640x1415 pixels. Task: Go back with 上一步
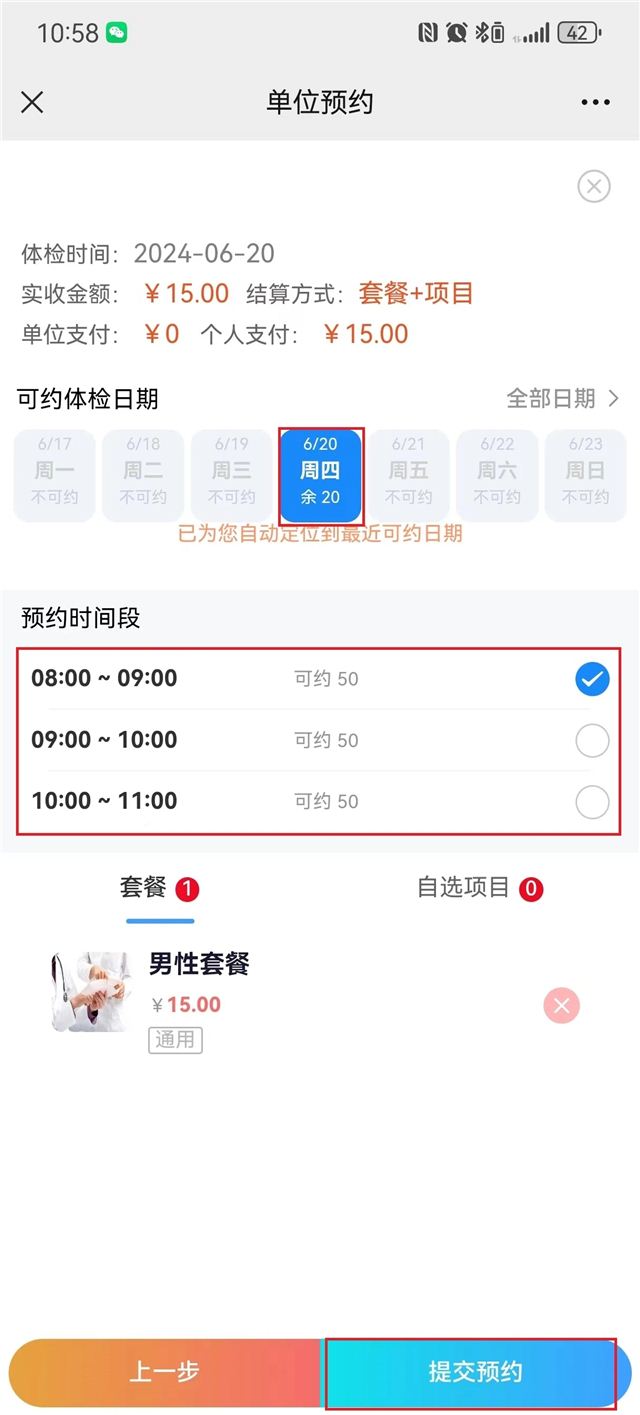164,1371
